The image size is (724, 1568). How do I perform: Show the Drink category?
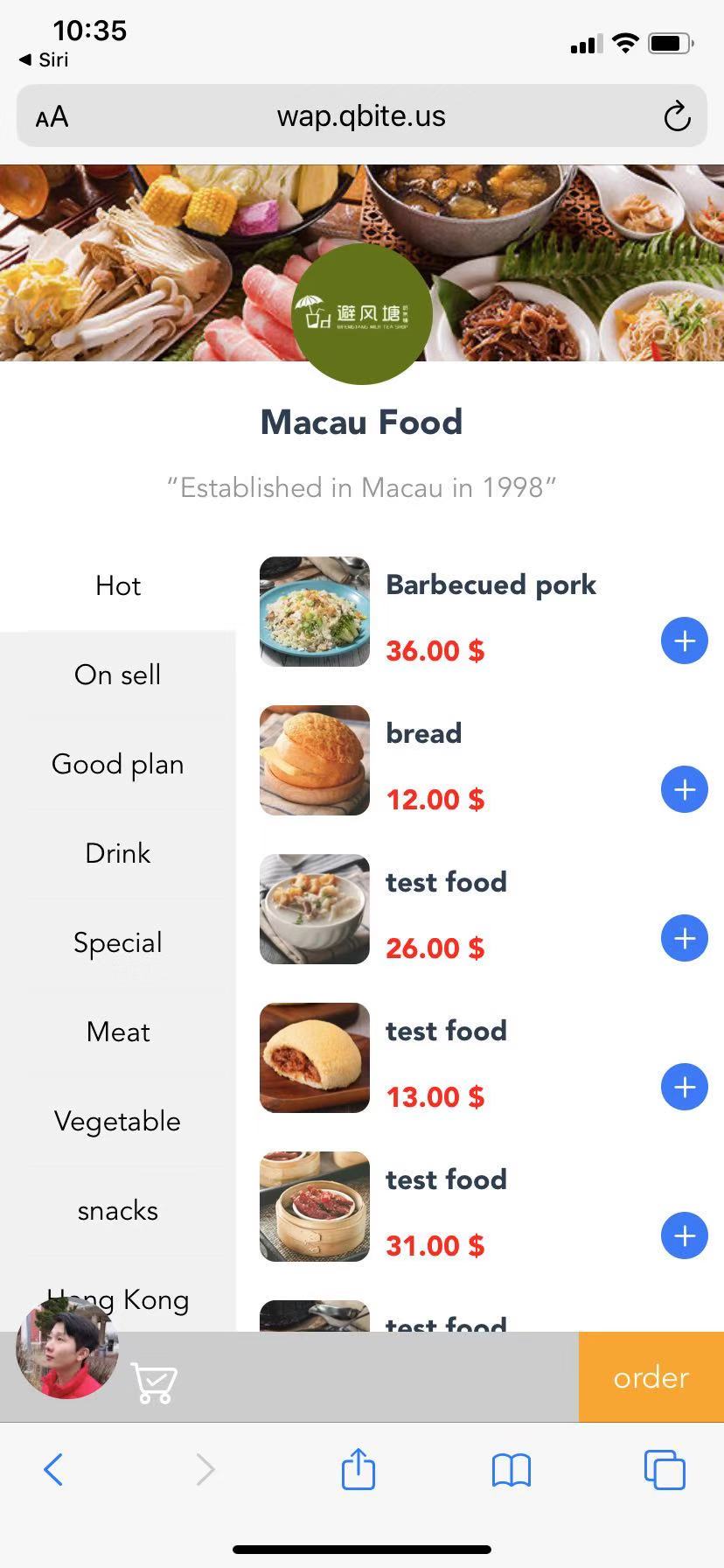click(x=118, y=853)
